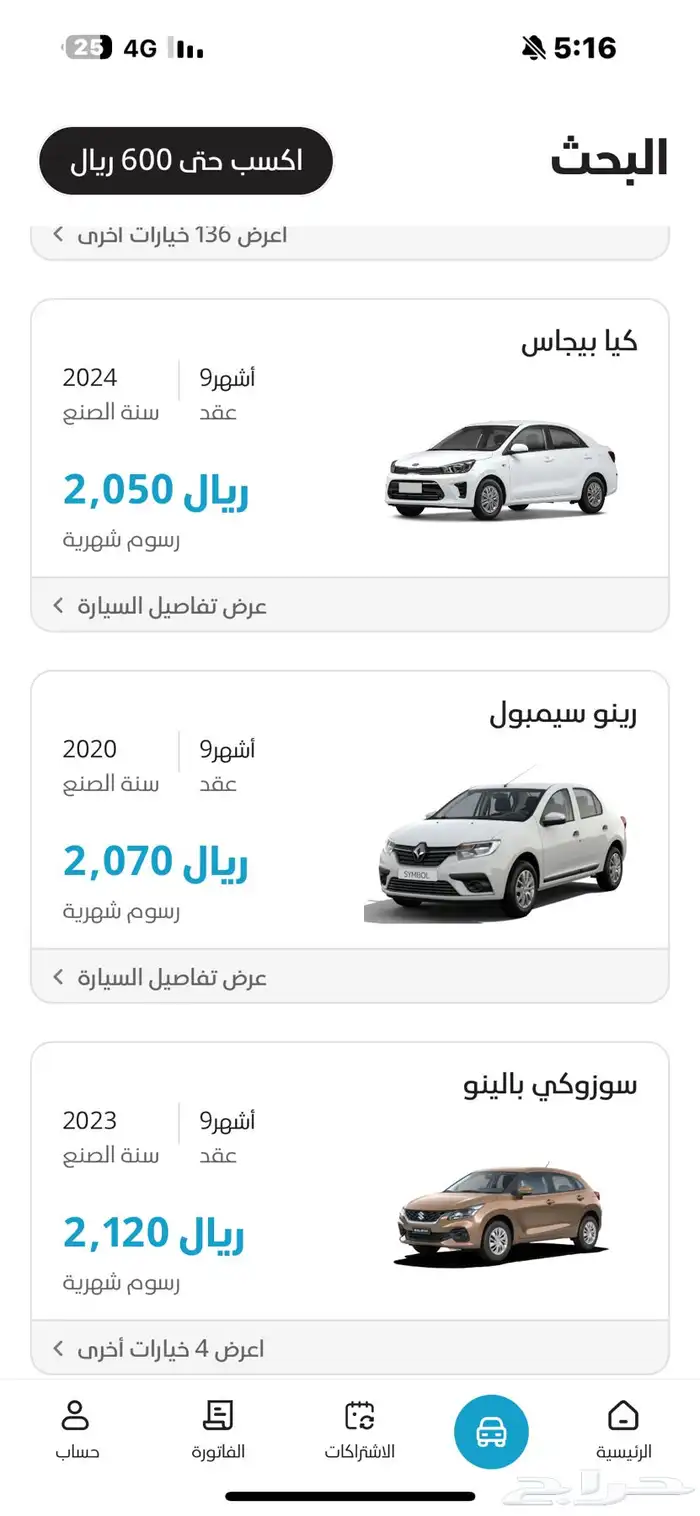Expand اعرض 136 خيارات اخرى

pos(350,236)
